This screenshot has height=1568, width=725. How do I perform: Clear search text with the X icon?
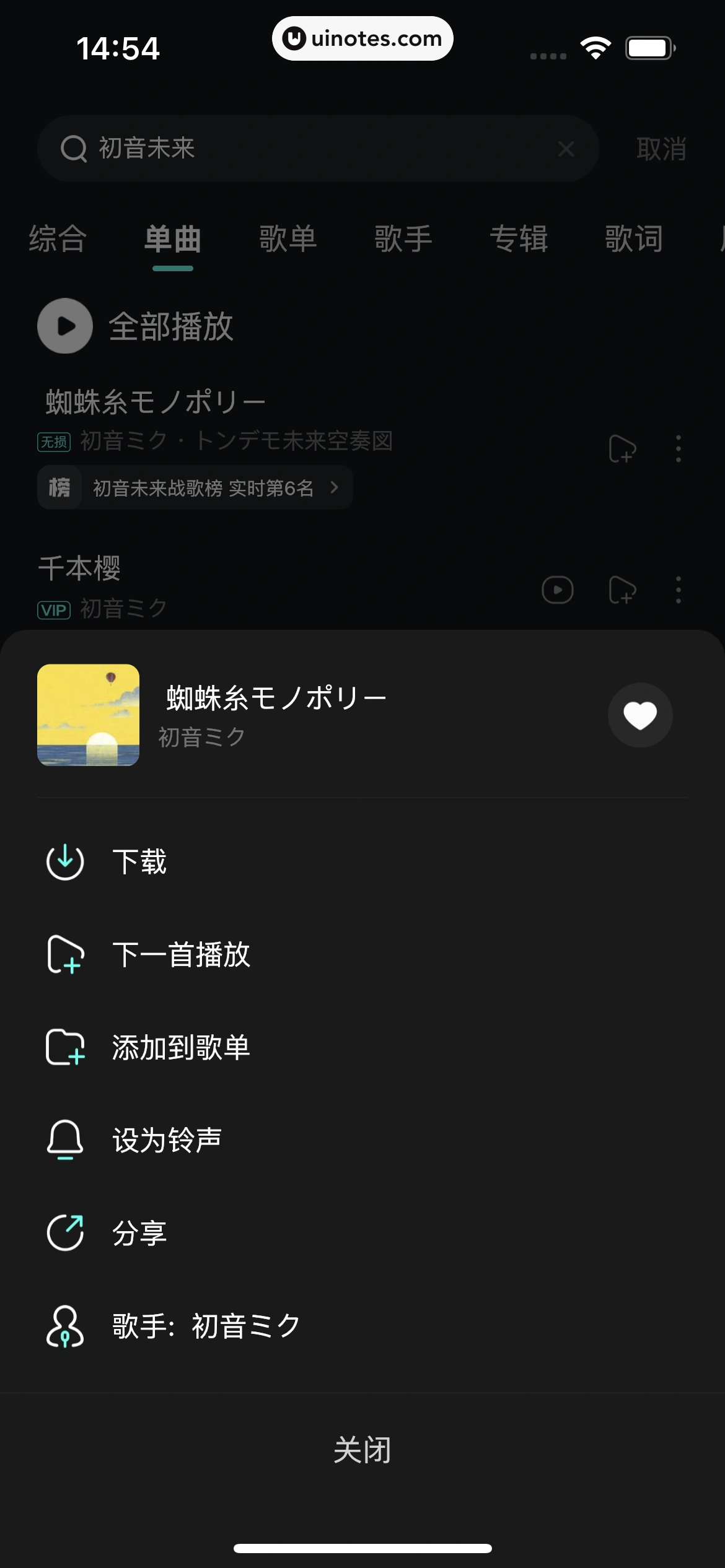[565, 149]
